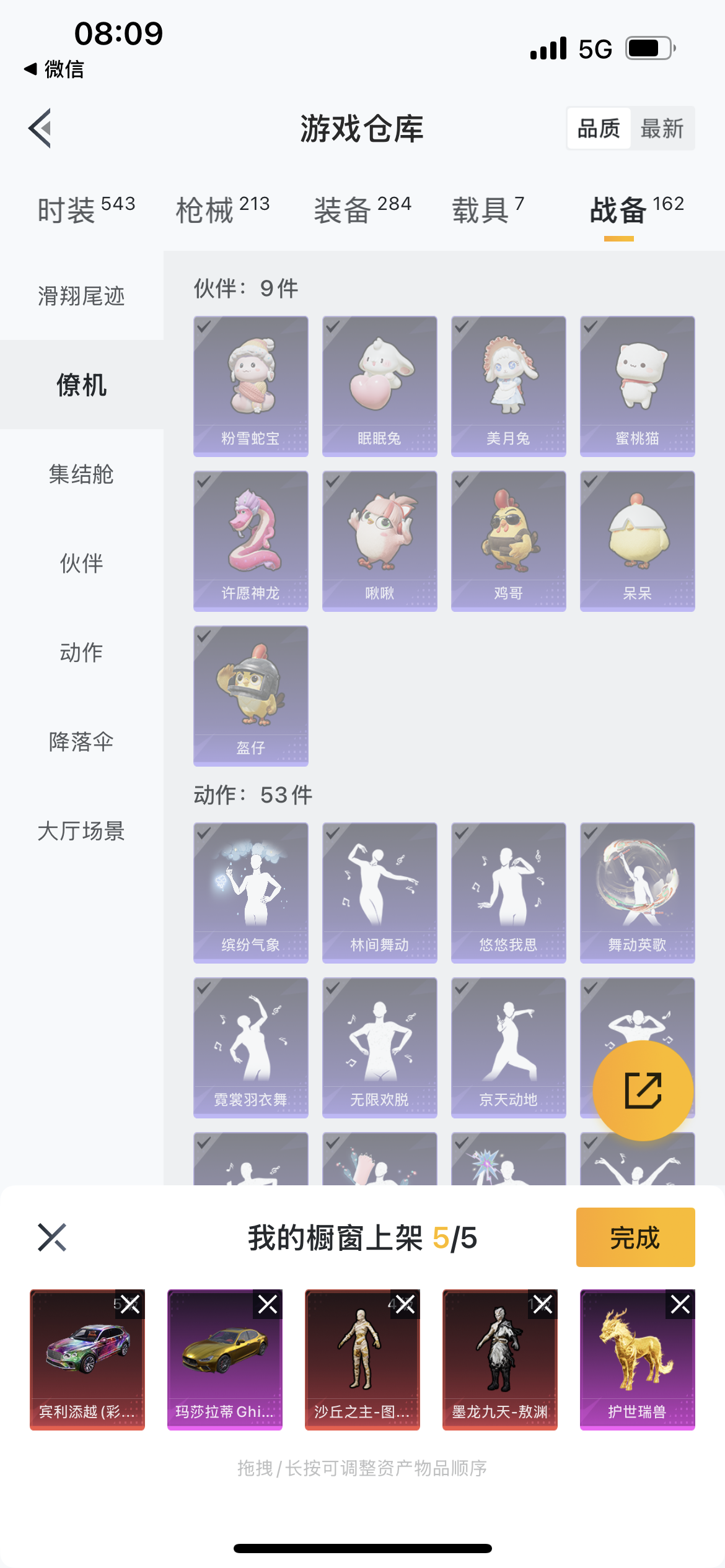The width and height of the screenshot is (725, 1568).
Task: Remove 护世瑞兽 from showcase
Action: click(680, 1305)
